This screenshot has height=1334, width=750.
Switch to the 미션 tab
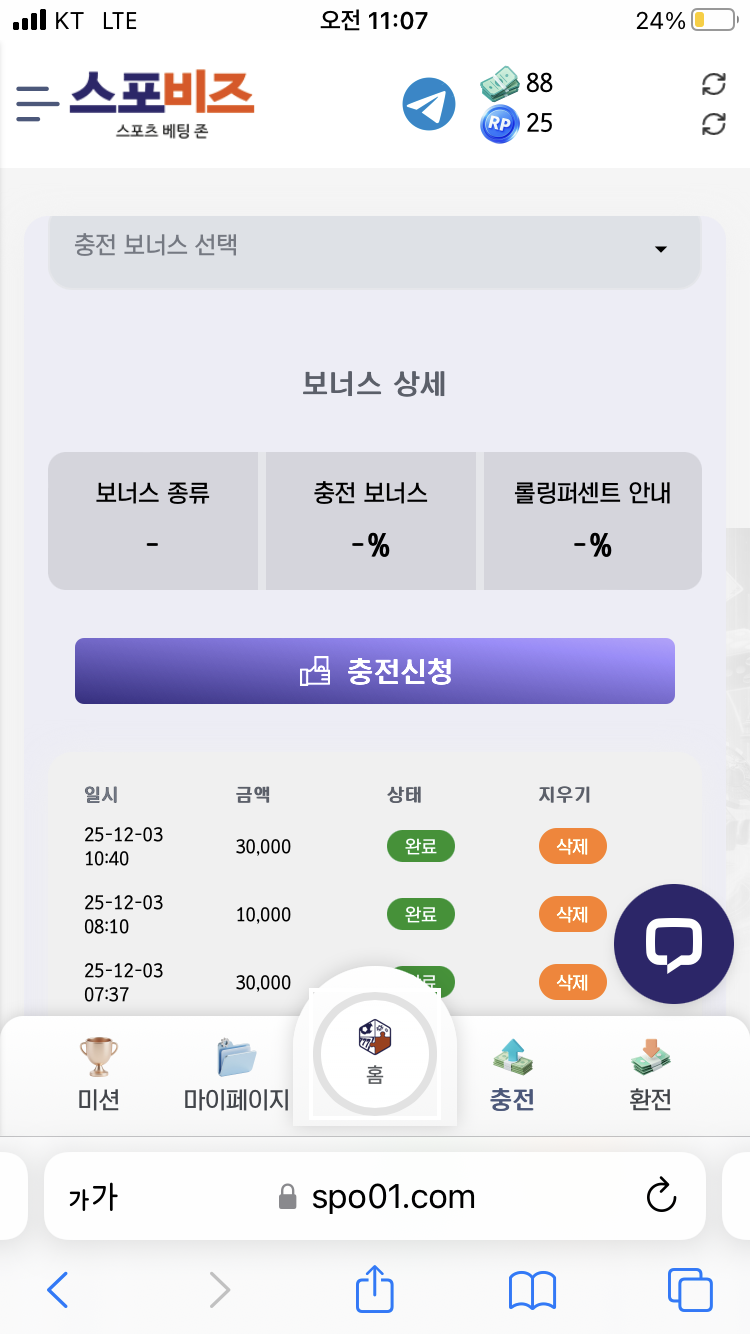coord(98,1076)
